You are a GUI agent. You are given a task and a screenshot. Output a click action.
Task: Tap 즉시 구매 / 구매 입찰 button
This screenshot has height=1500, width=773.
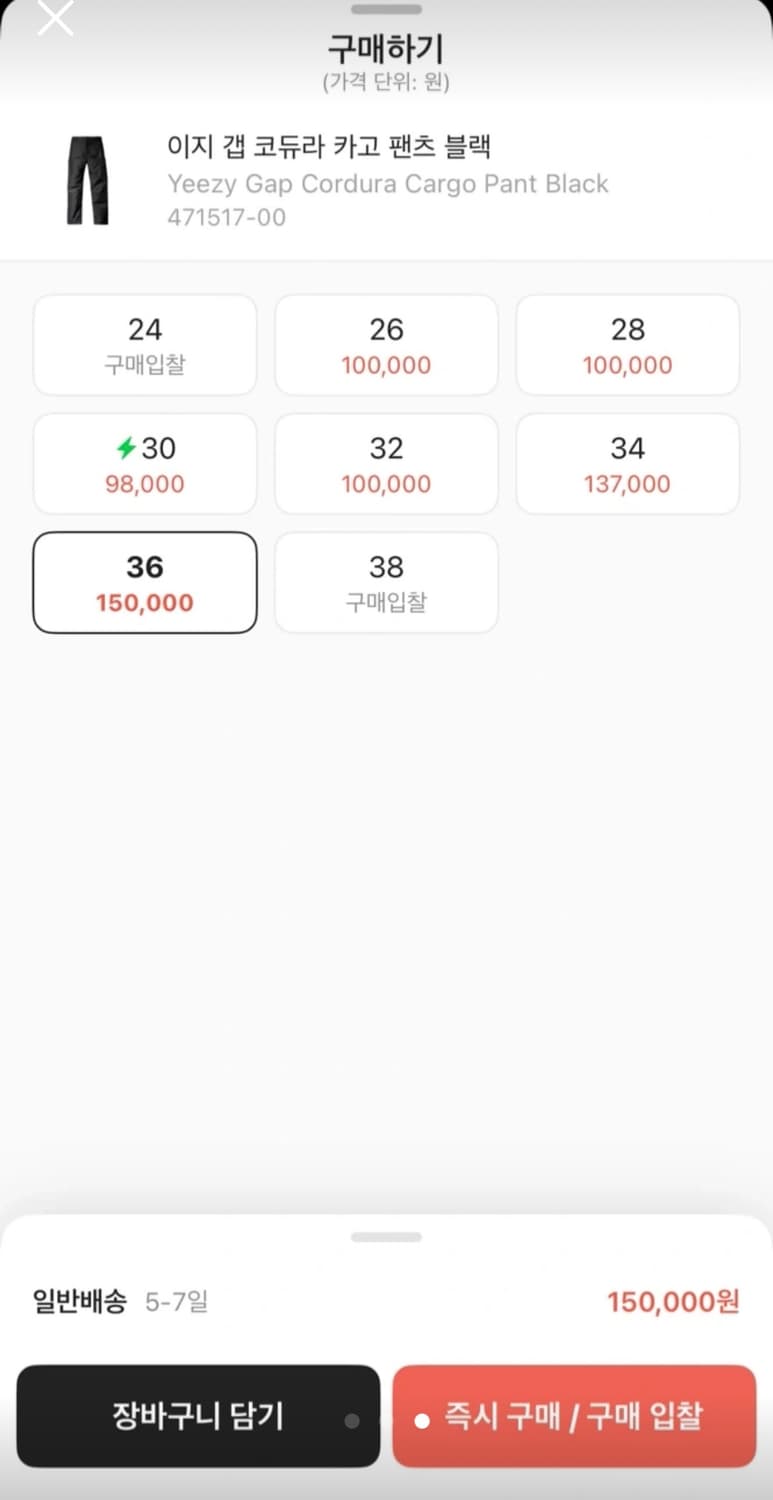(572, 1417)
